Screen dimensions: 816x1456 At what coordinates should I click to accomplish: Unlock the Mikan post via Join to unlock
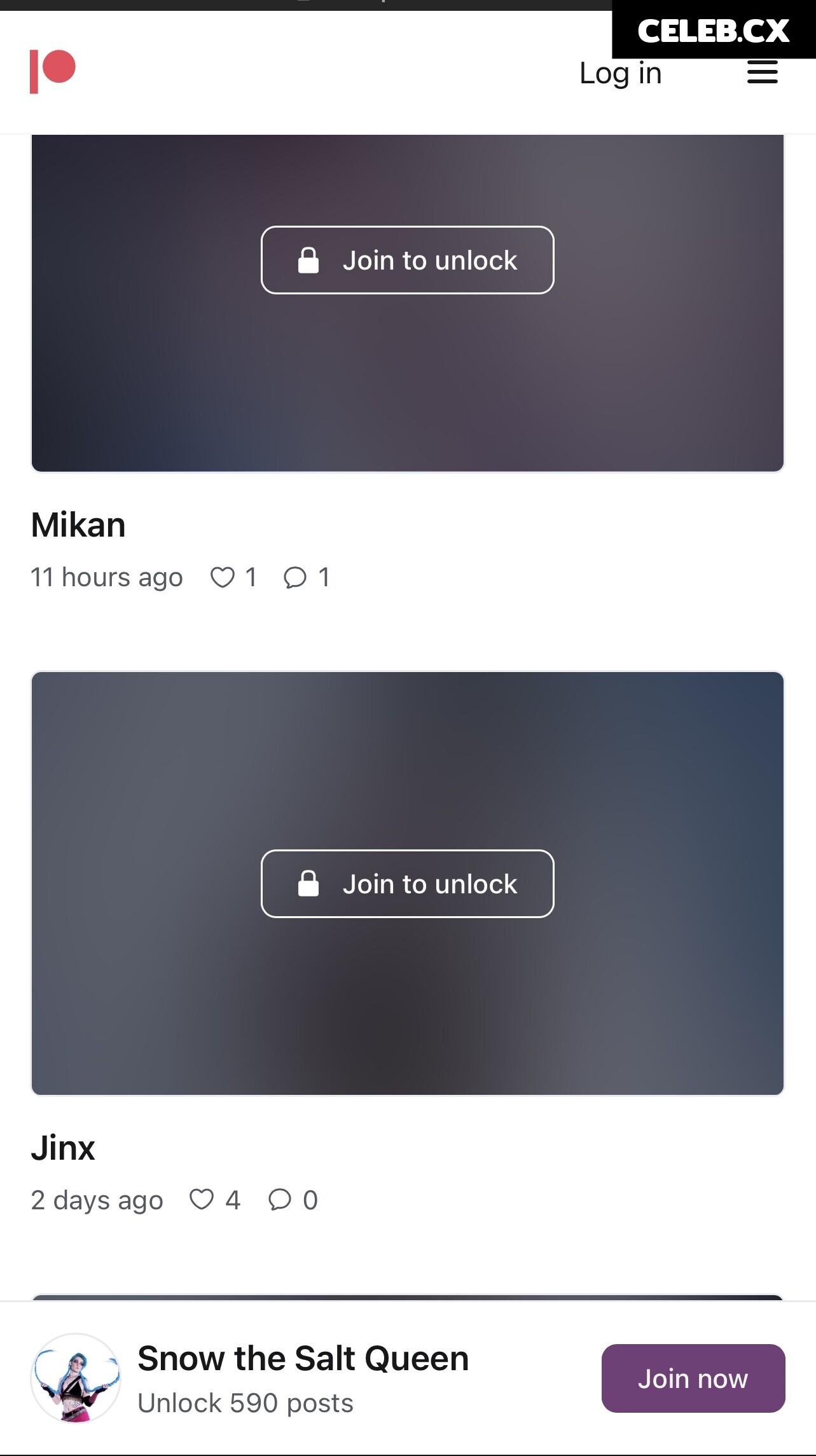click(x=407, y=260)
